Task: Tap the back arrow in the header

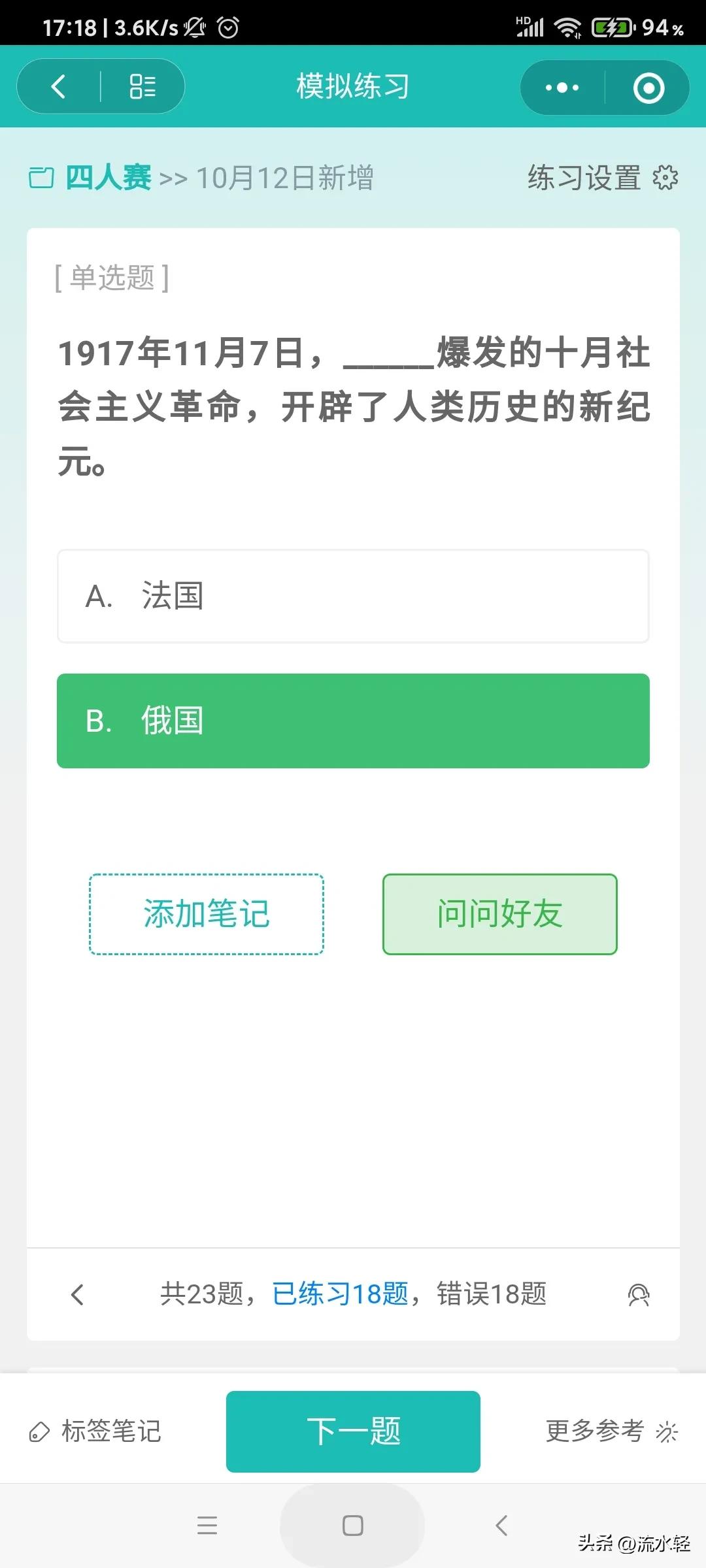Action: click(59, 86)
